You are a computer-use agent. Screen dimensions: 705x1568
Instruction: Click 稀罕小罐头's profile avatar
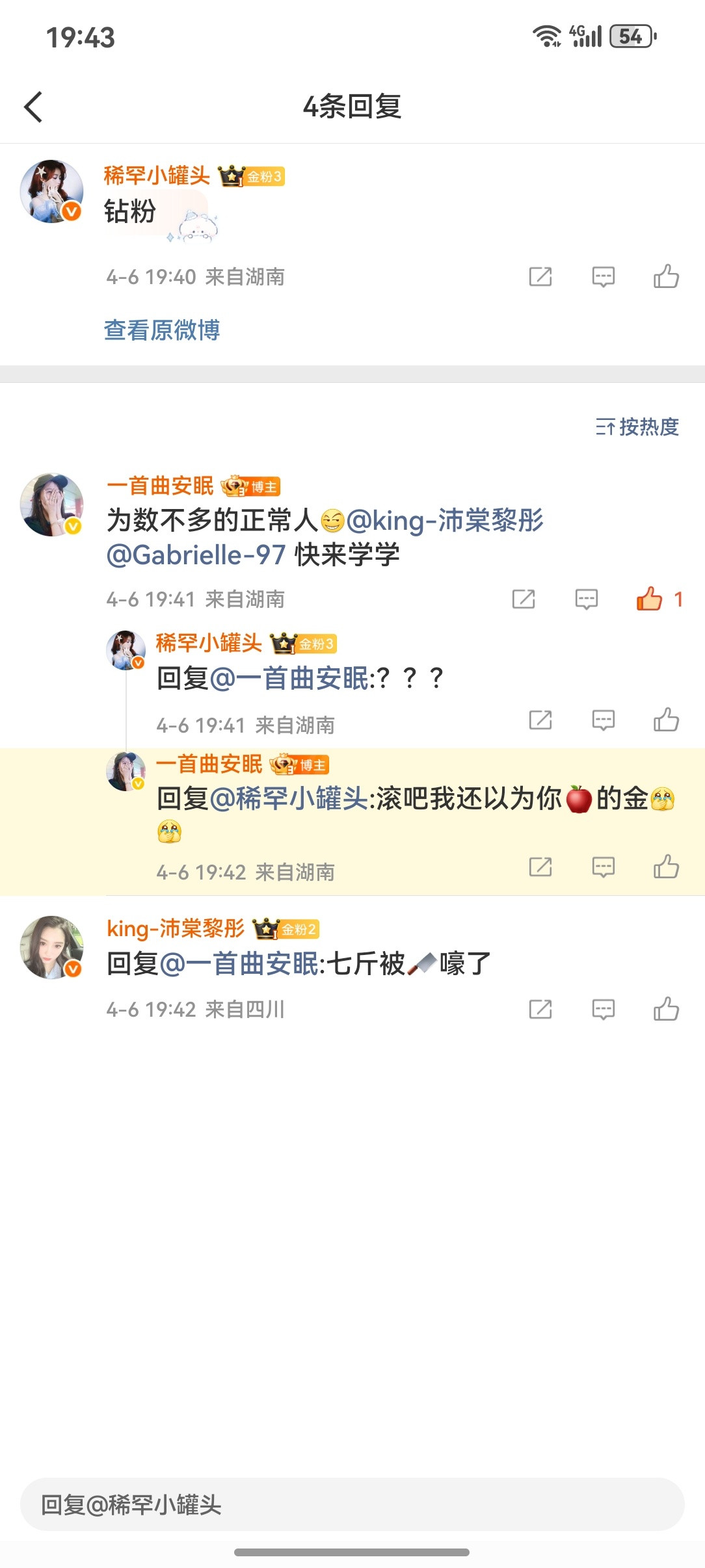click(53, 192)
